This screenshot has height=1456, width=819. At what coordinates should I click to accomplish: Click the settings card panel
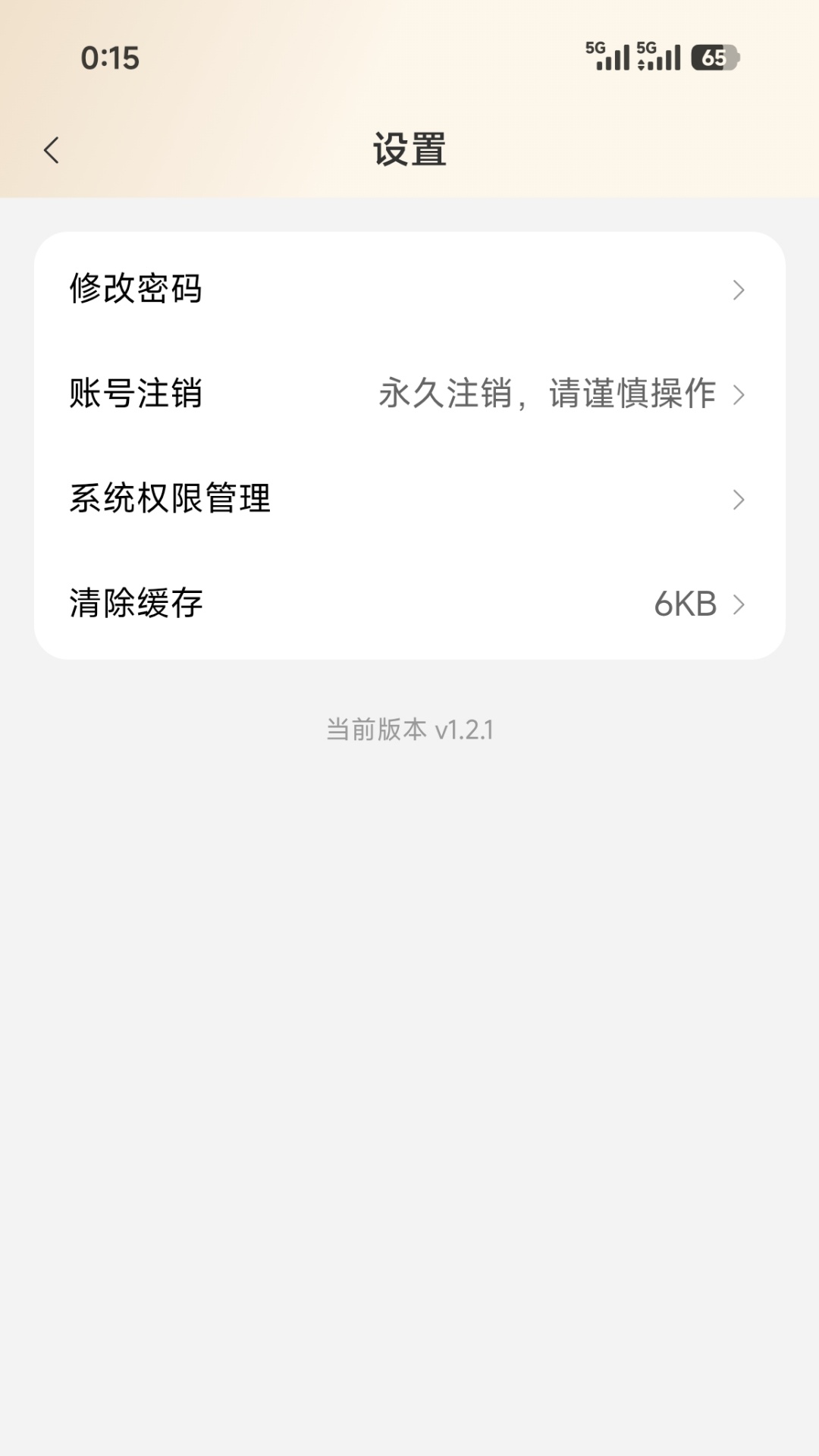pyautogui.click(x=409, y=444)
